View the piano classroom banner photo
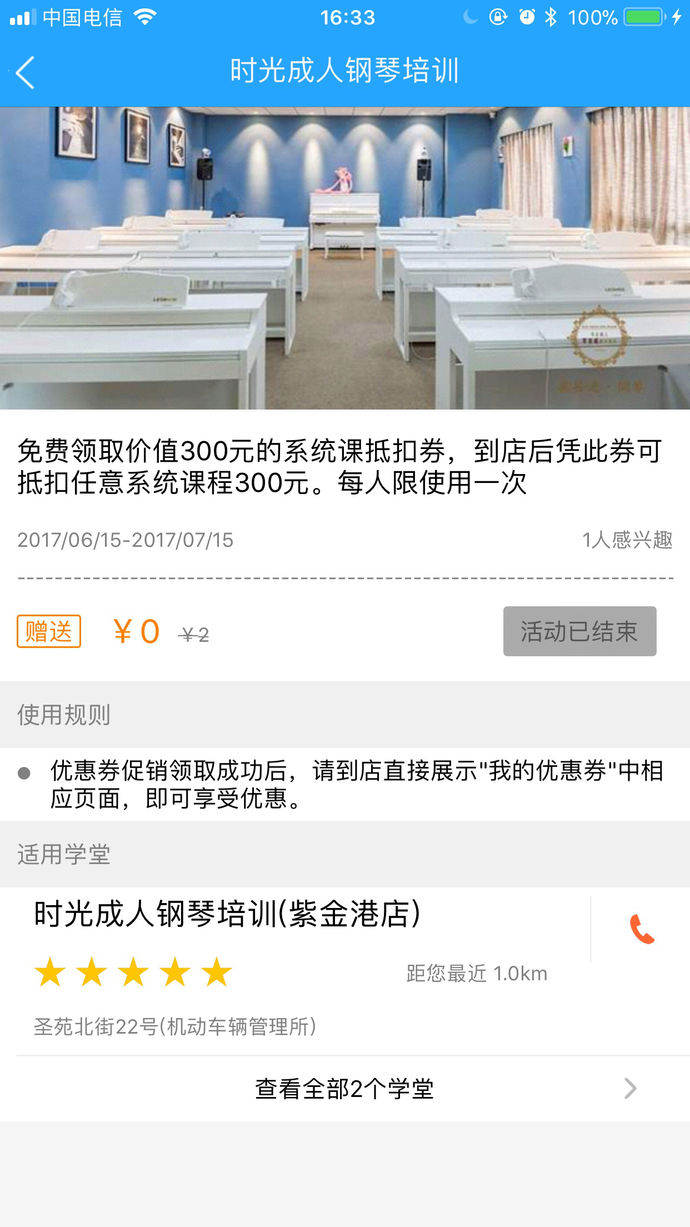The height and width of the screenshot is (1227, 690). (345, 258)
